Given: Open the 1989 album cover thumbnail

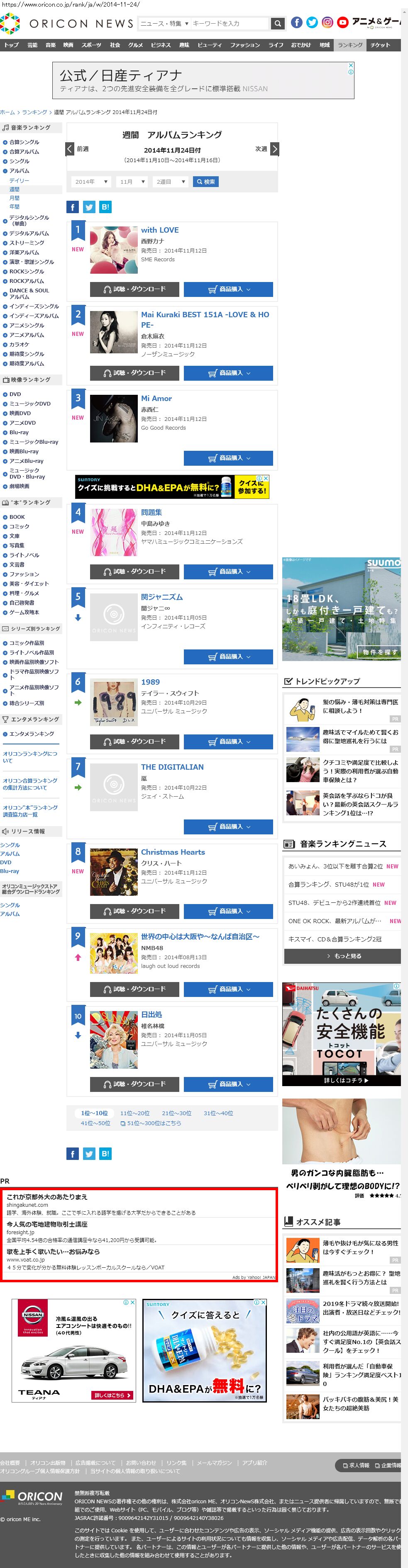Looking at the screenshot, I should pyautogui.click(x=113, y=702).
